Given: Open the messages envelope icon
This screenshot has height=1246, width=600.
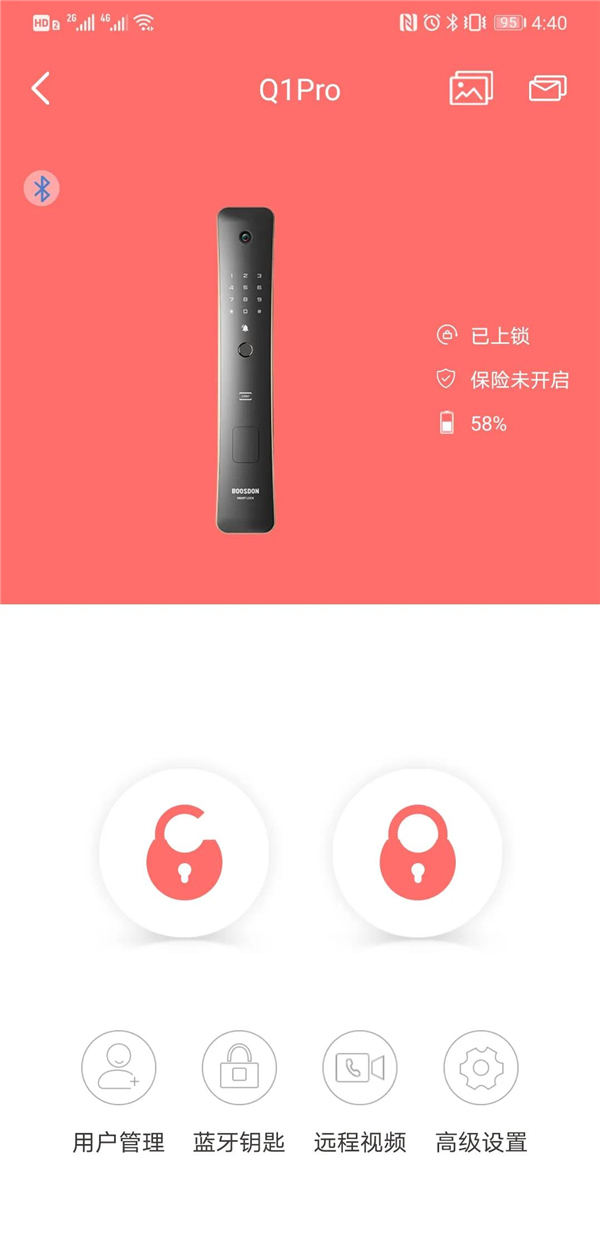Looking at the screenshot, I should coord(548,89).
